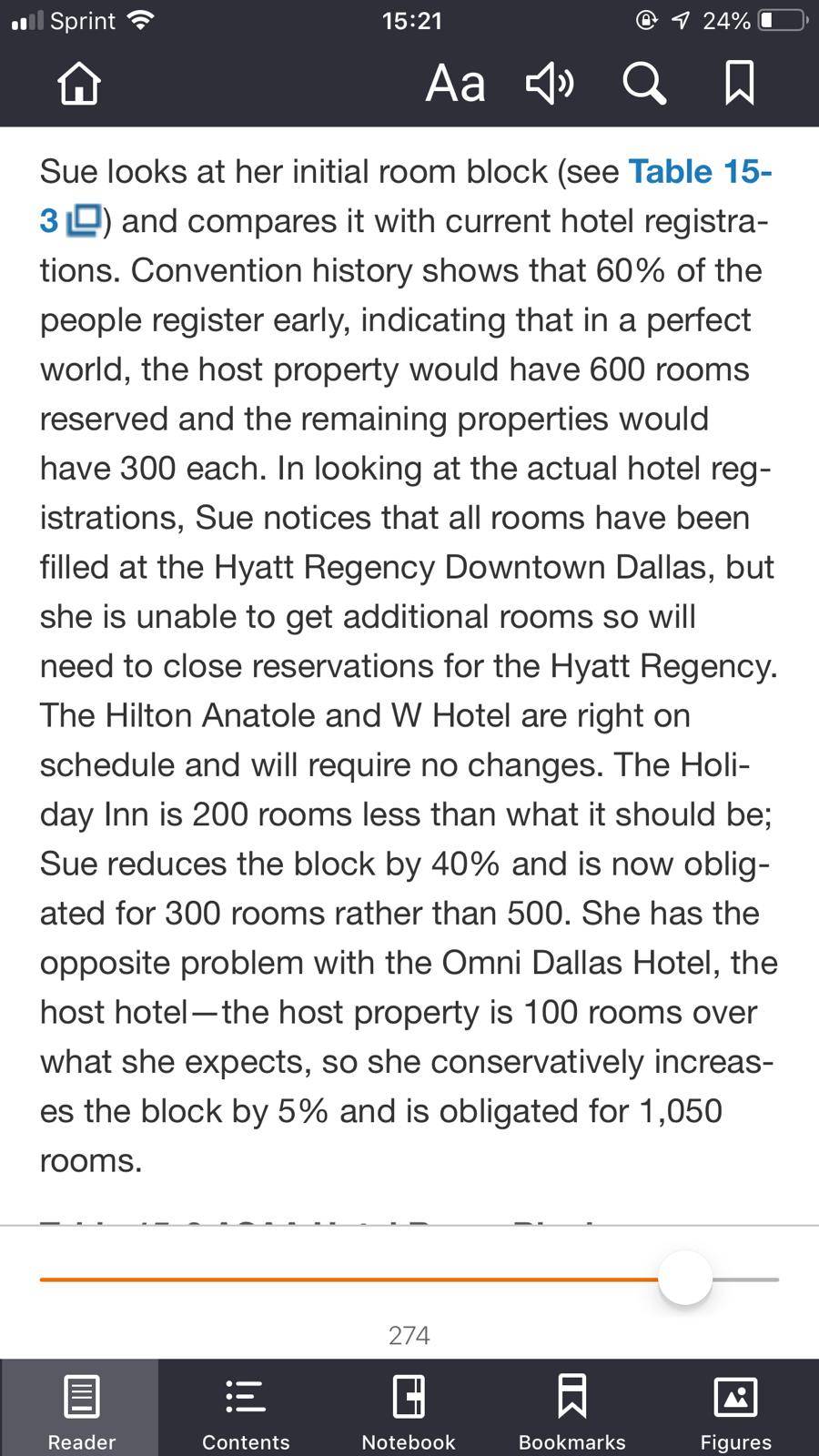
Task: View the Bookmarks tab
Action: 572,1408
